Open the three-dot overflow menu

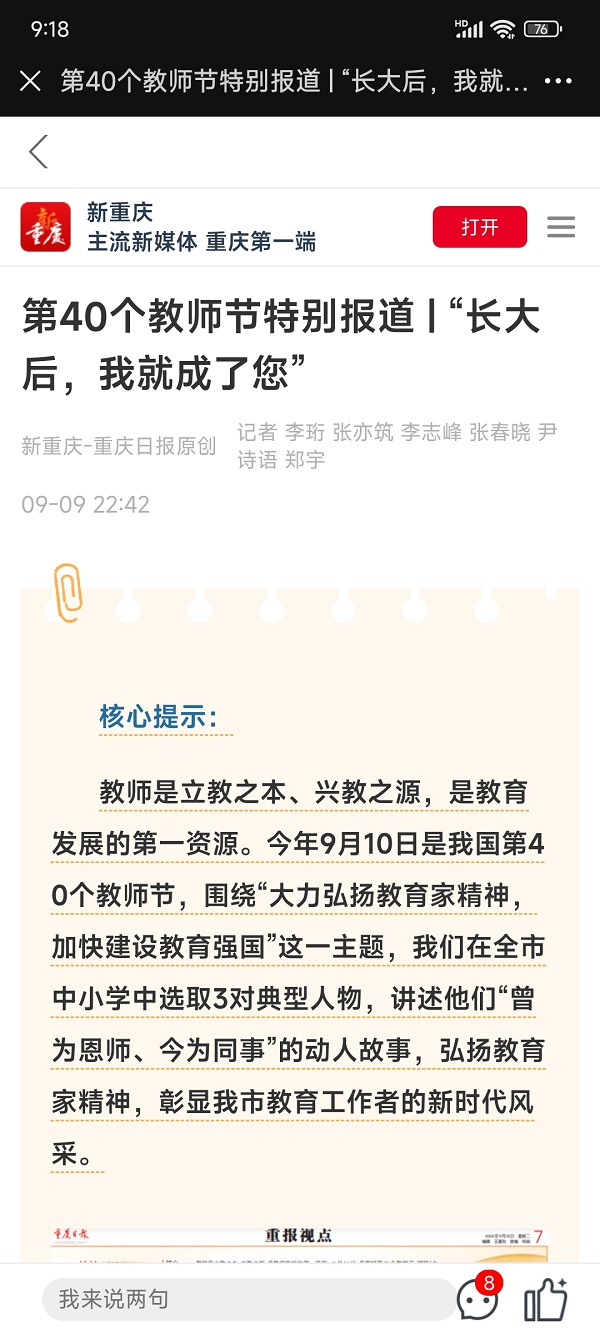[x=558, y=81]
